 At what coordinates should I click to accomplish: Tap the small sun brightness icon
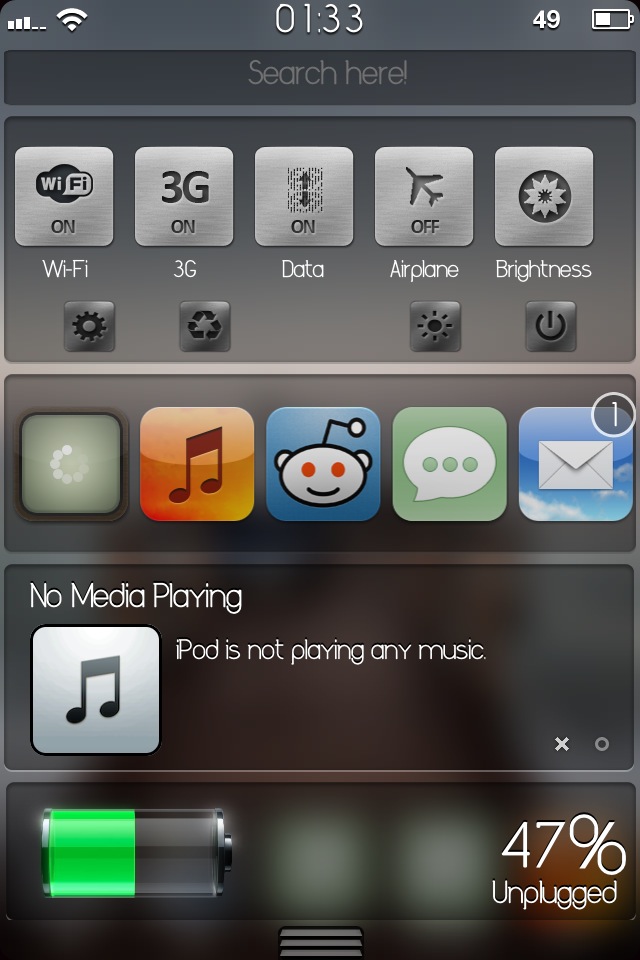coord(435,326)
